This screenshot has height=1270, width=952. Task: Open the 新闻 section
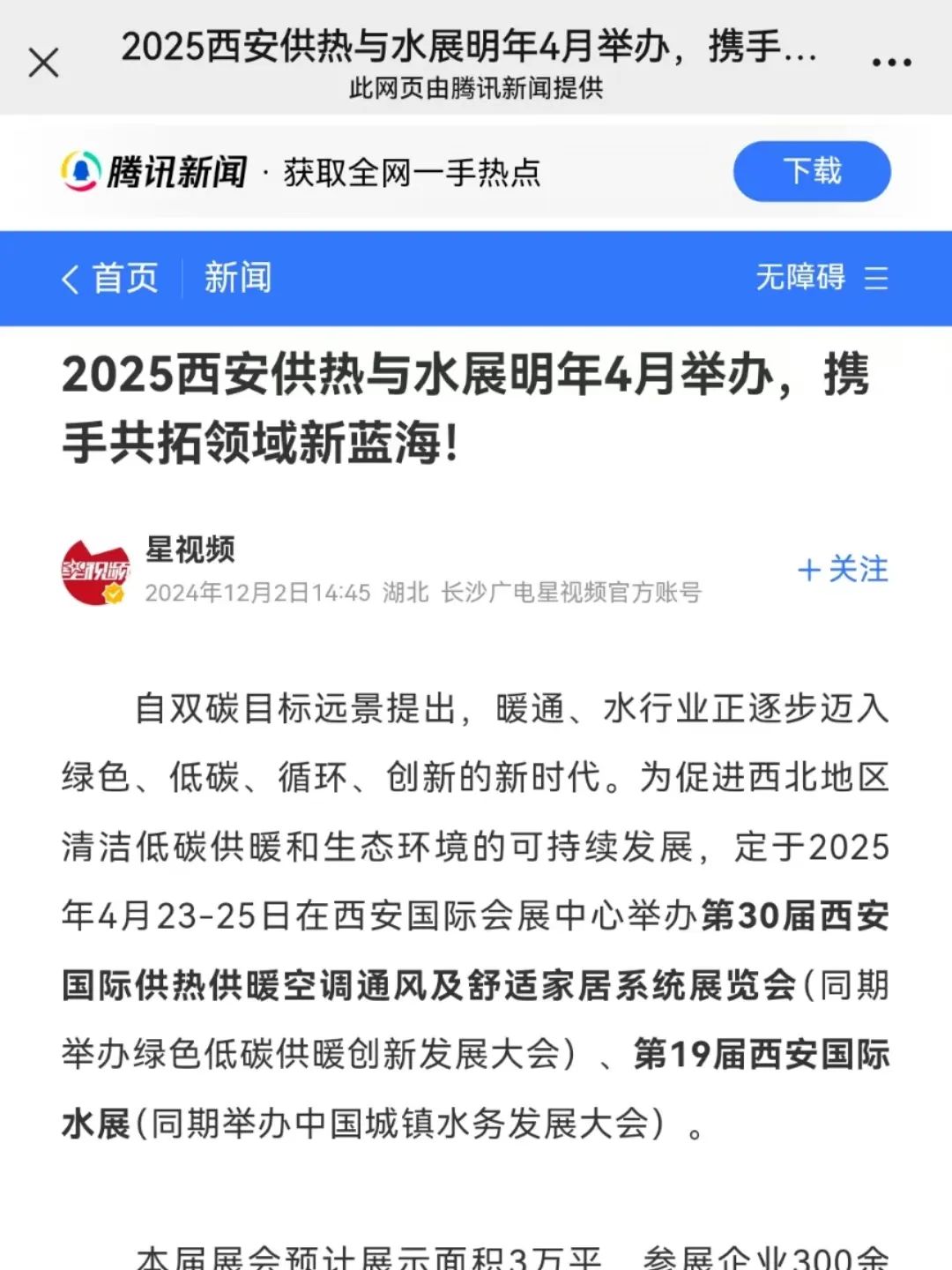[x=238, y=278]
